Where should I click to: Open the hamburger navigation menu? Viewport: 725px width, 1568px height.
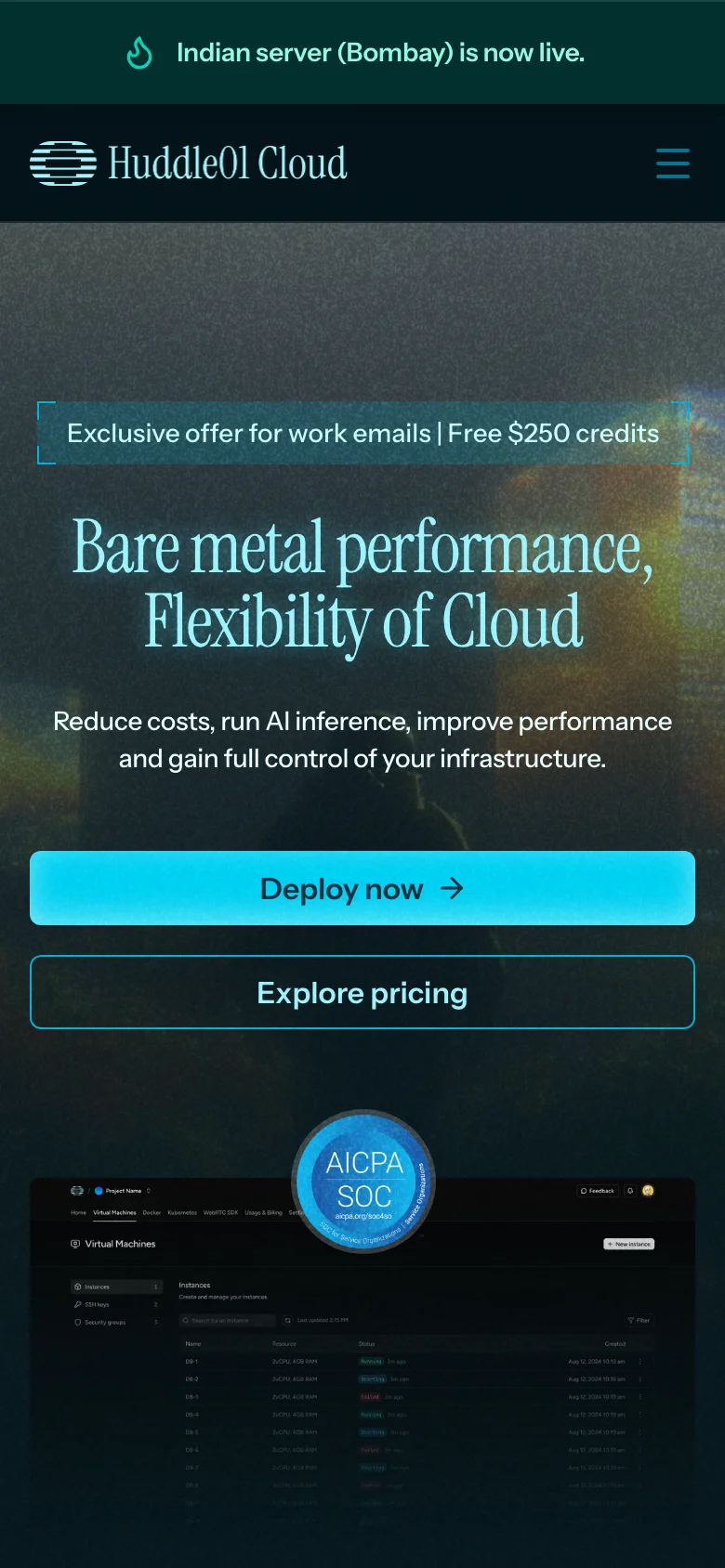coord(672,163)
